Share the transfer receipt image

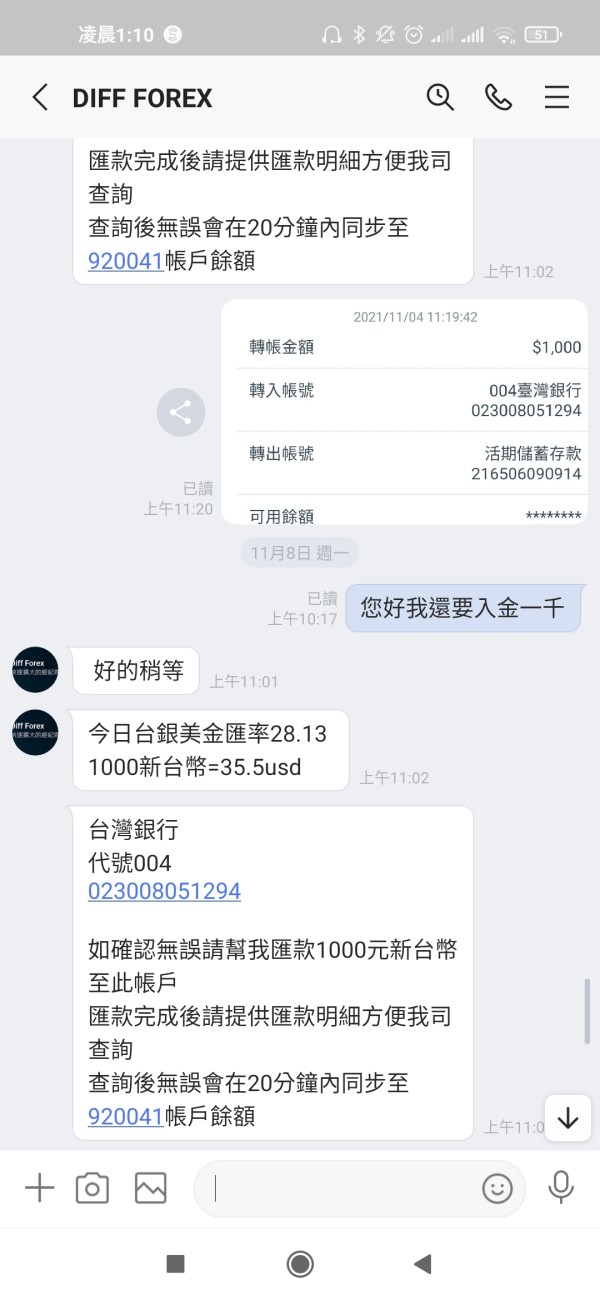(x=181, y=412)
